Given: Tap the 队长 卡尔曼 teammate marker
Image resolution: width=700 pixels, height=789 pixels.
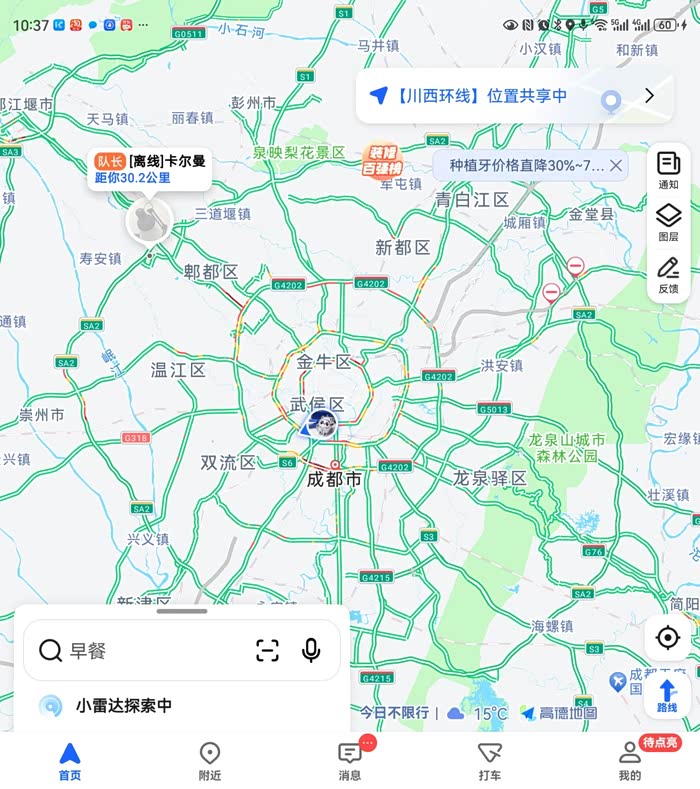Looking at the screenshot, I should 148,220.
